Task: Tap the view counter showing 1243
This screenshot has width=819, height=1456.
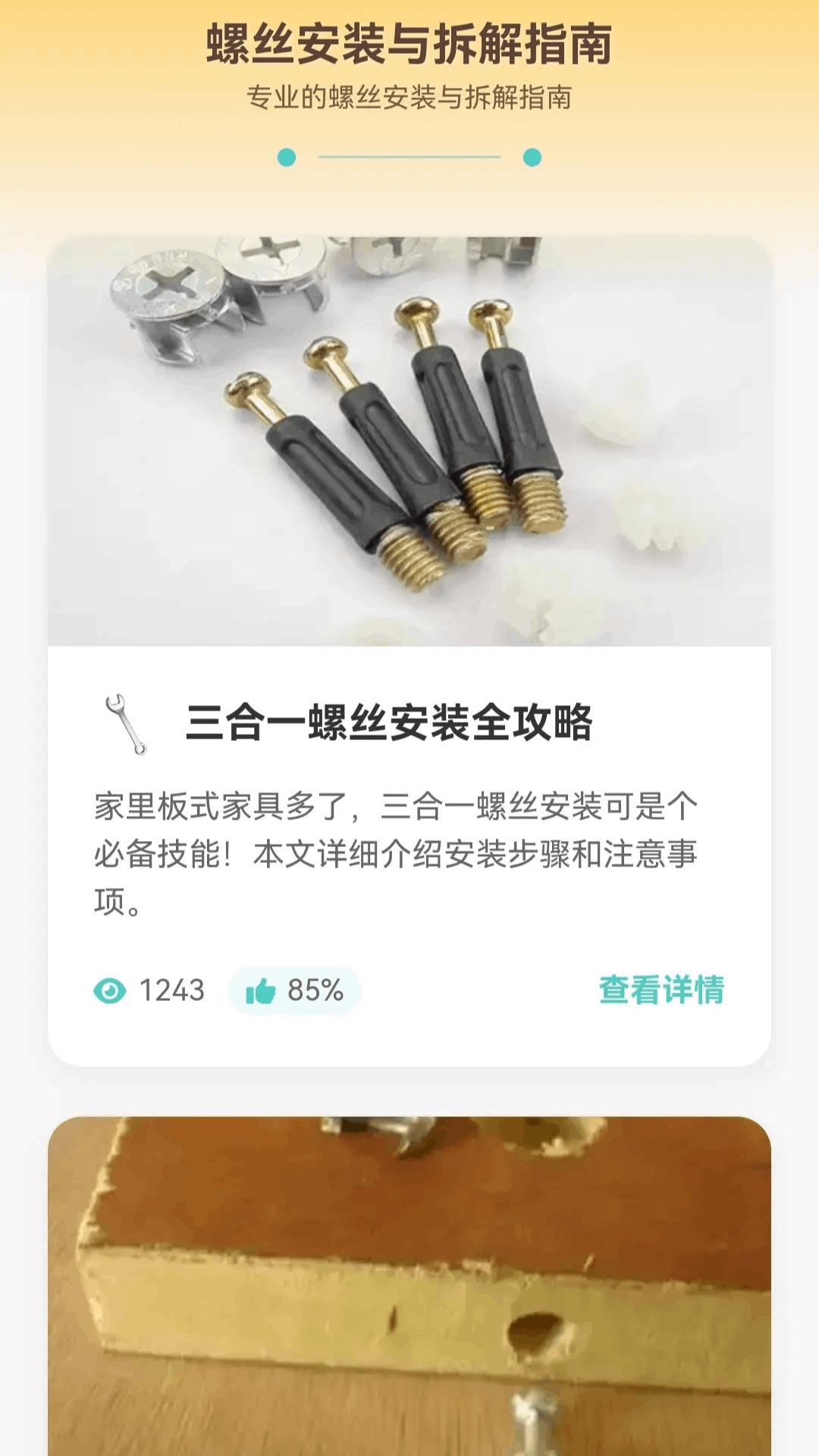Action: pyautogui.click(x=171, y=990)
